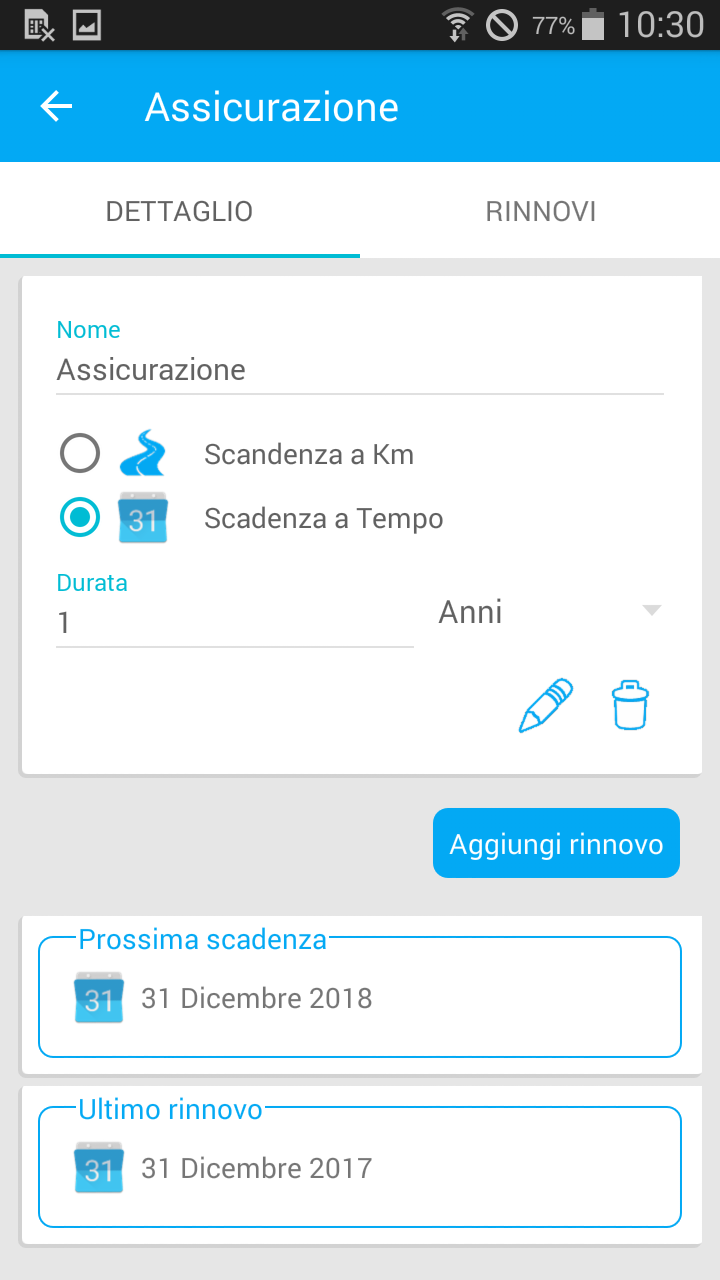Open the Anni unit dropdown

(x=551, y=612)
